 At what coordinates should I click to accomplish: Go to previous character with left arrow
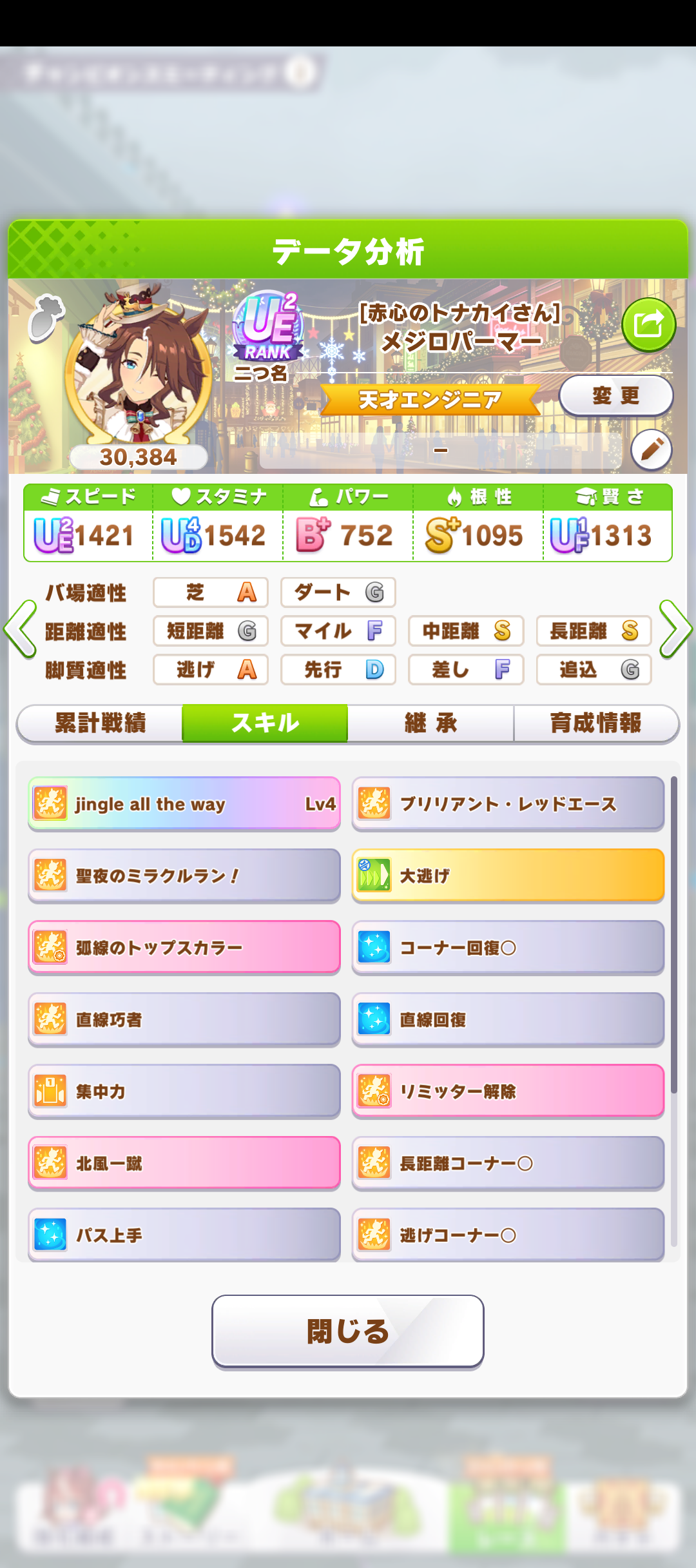click(21, 629)
